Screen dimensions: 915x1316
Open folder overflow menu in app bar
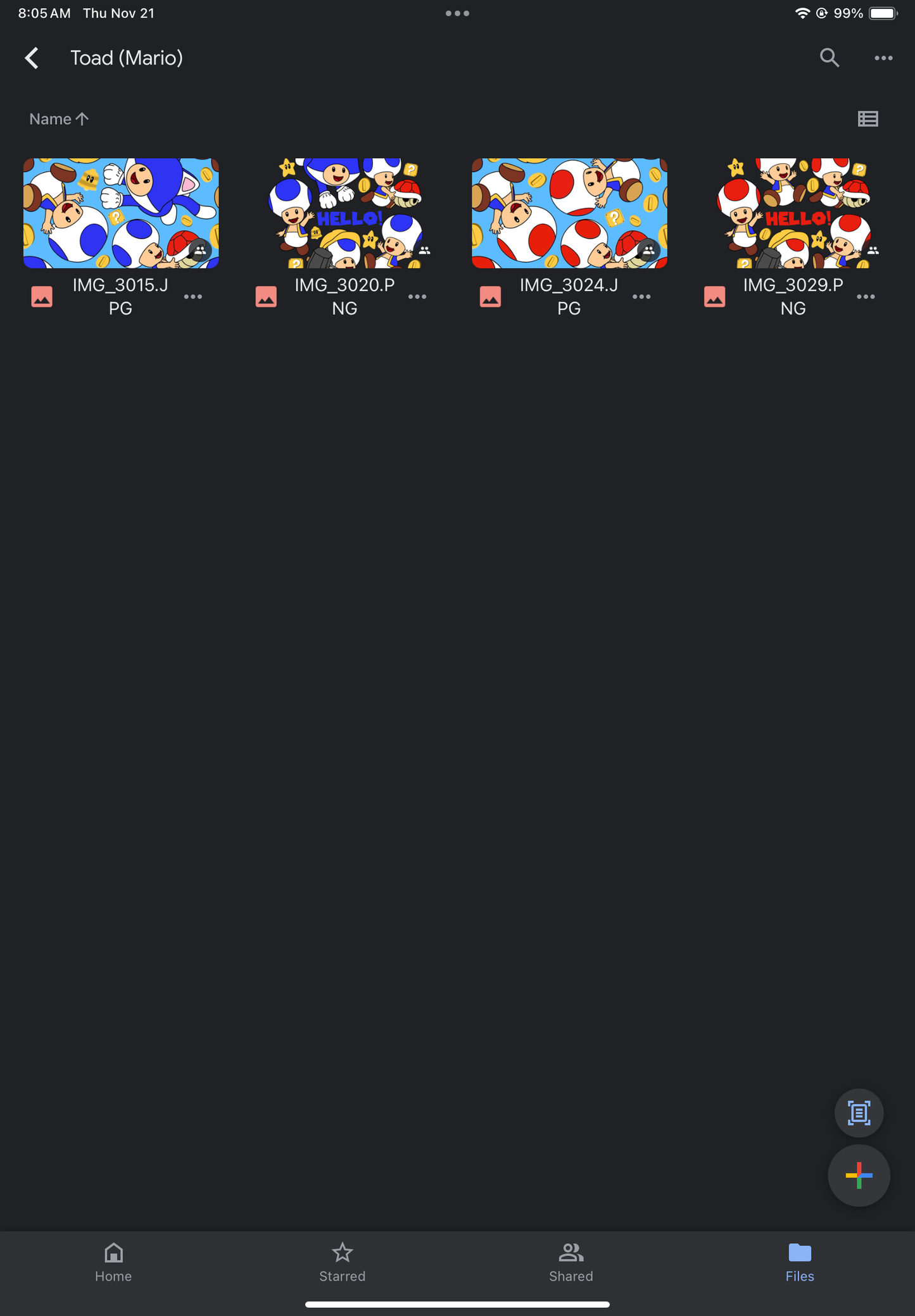point(883,58)
